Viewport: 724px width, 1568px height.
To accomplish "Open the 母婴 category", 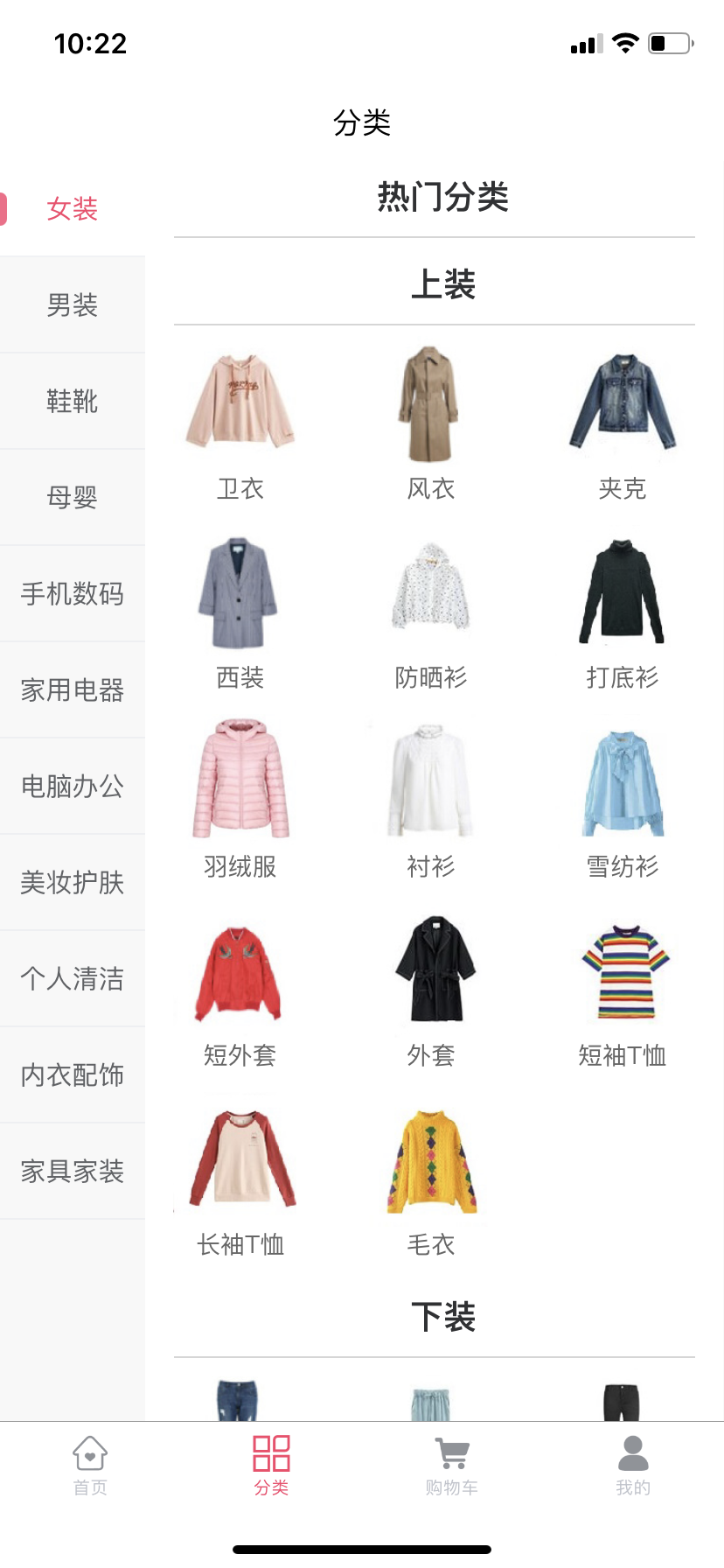I will [x=73, y=498].
